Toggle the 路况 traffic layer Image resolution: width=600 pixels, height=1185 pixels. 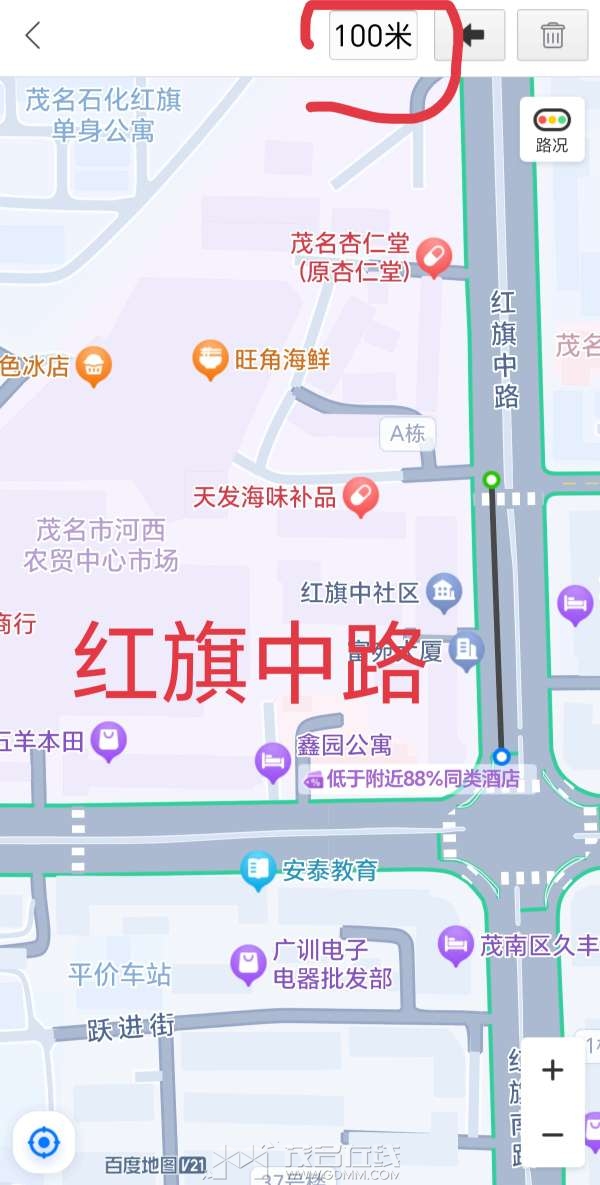pyautogui.click(x=551, y=129)
